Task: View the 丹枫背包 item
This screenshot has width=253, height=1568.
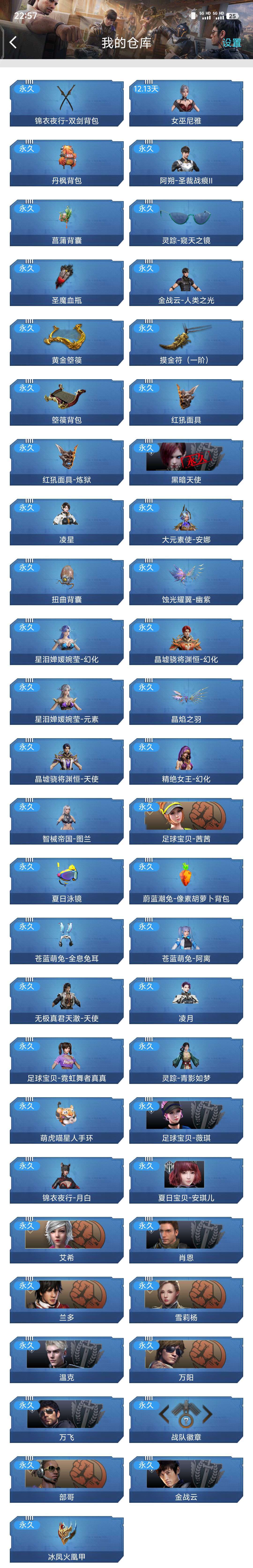Action: click(66, 163)
